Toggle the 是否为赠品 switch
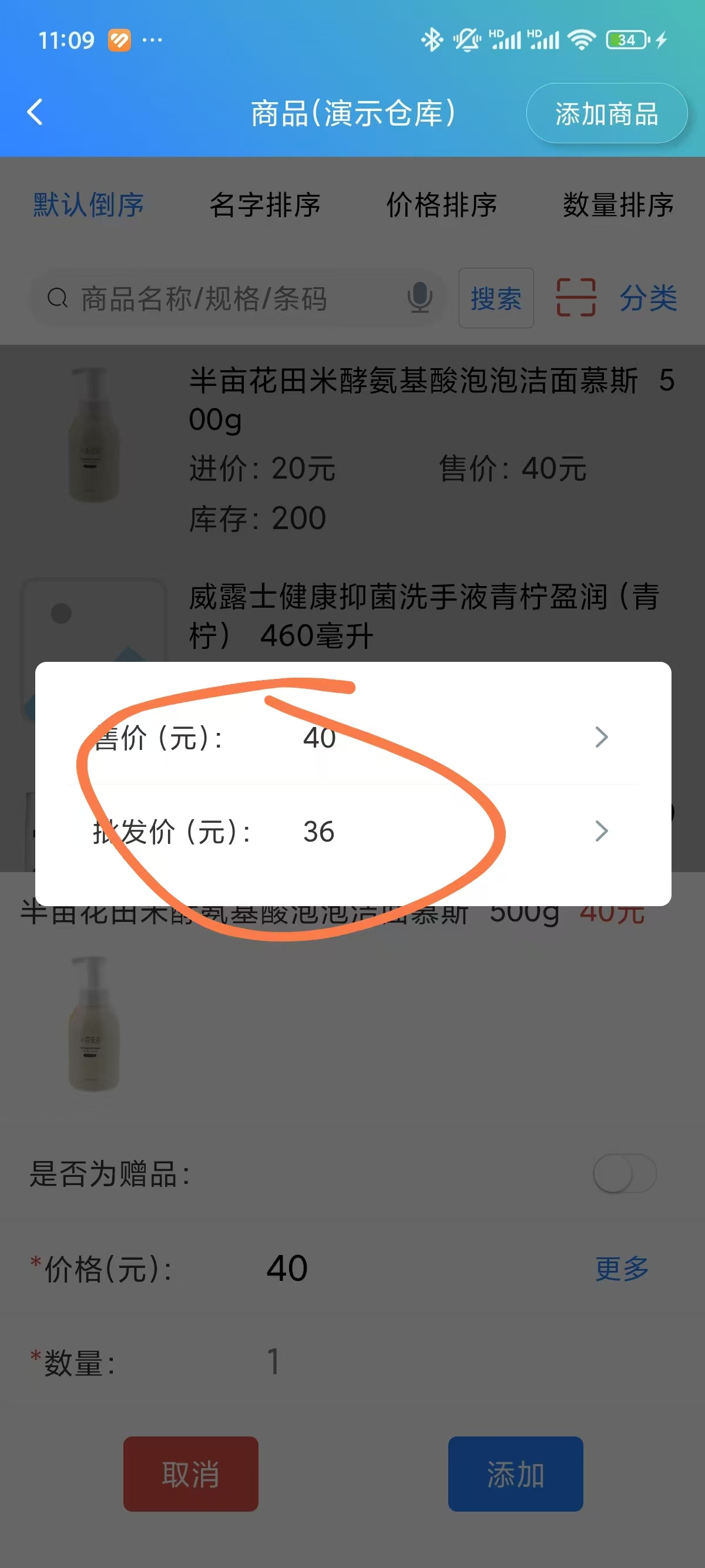 (624, 1172)
